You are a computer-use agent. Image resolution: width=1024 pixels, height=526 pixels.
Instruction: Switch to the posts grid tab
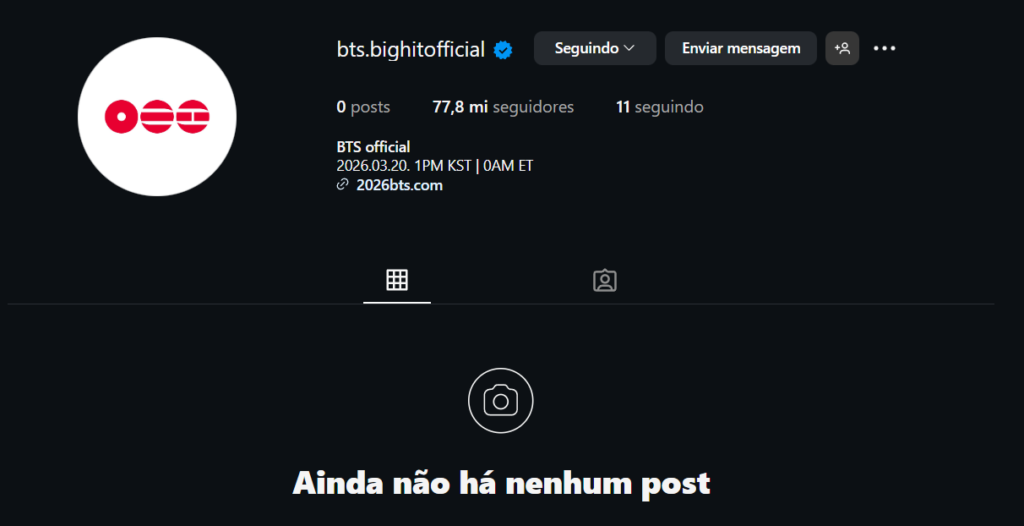(397, 280)
